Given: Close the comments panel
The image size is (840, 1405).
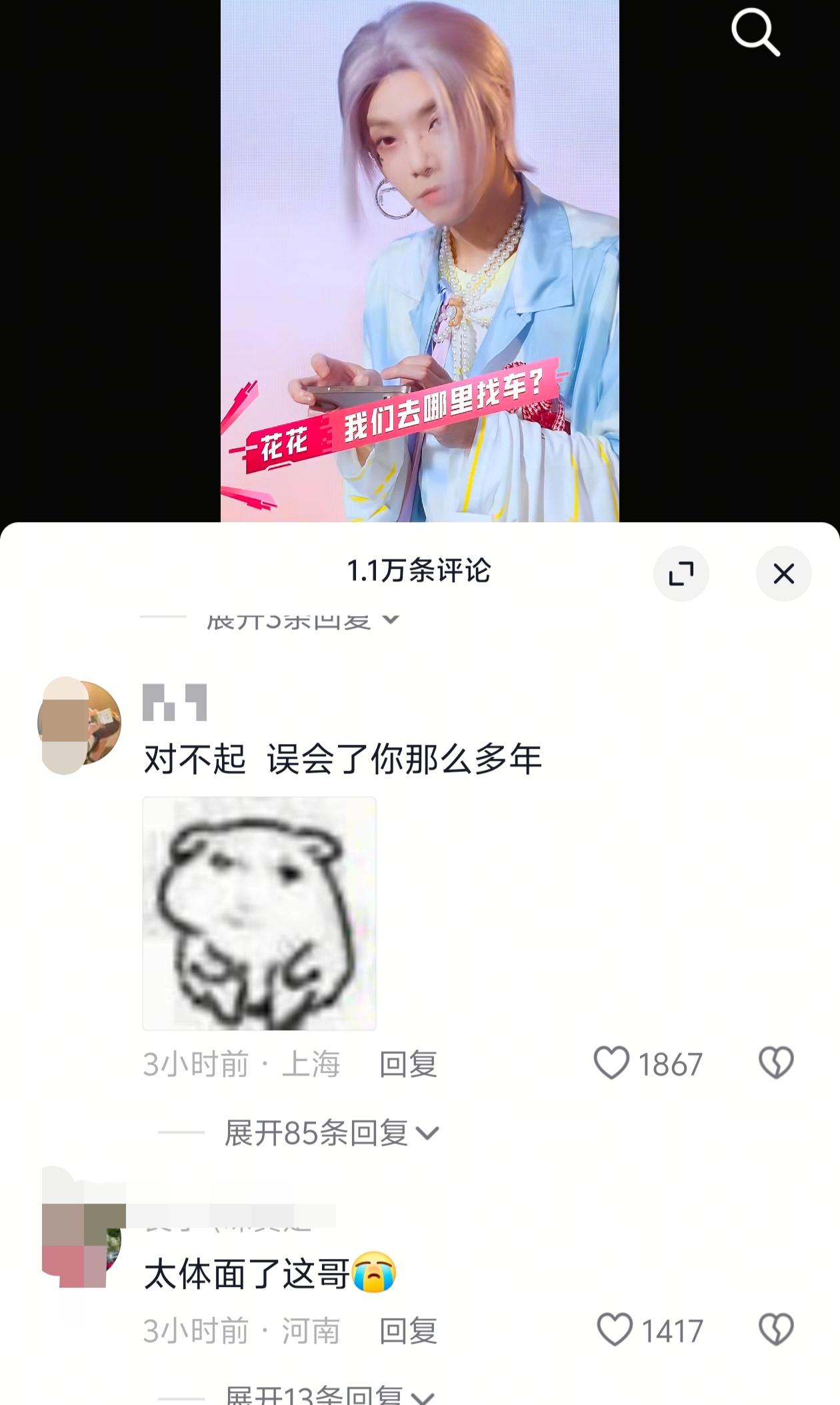Looking at the screenshot, I should click(x=783, y=573).
